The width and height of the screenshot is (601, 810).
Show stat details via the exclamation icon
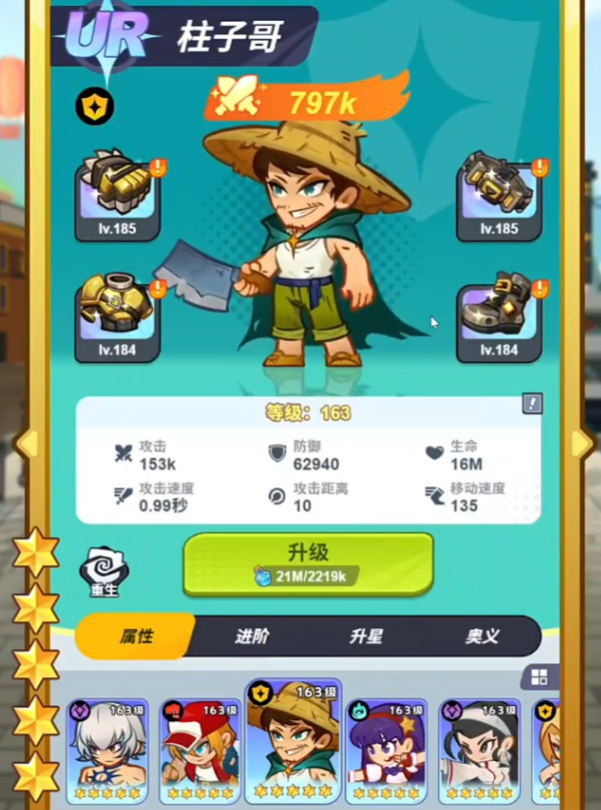coord(532,404)
